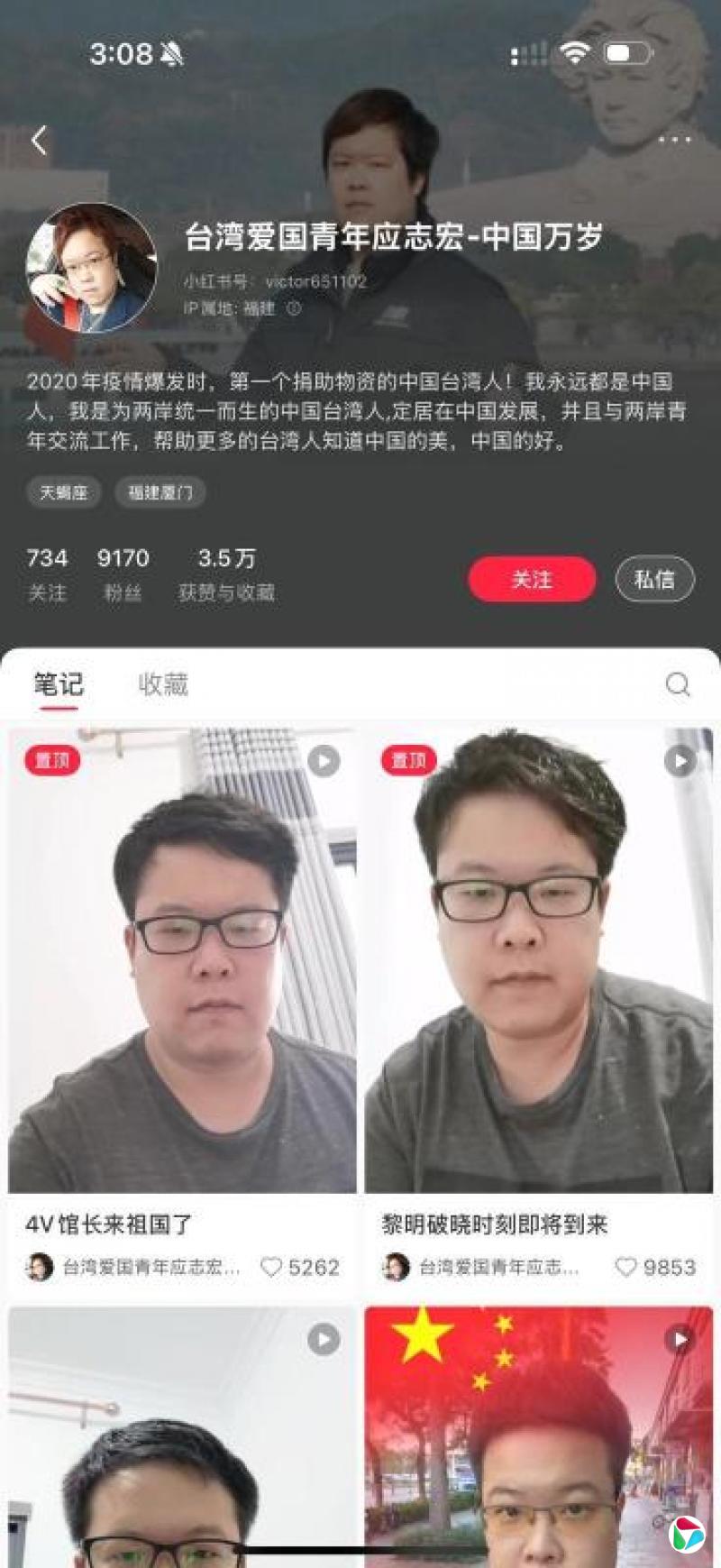721x1568 pixels.
Task: Tap the heart icon showing 5262 likes
Action: coord(270,1267)
